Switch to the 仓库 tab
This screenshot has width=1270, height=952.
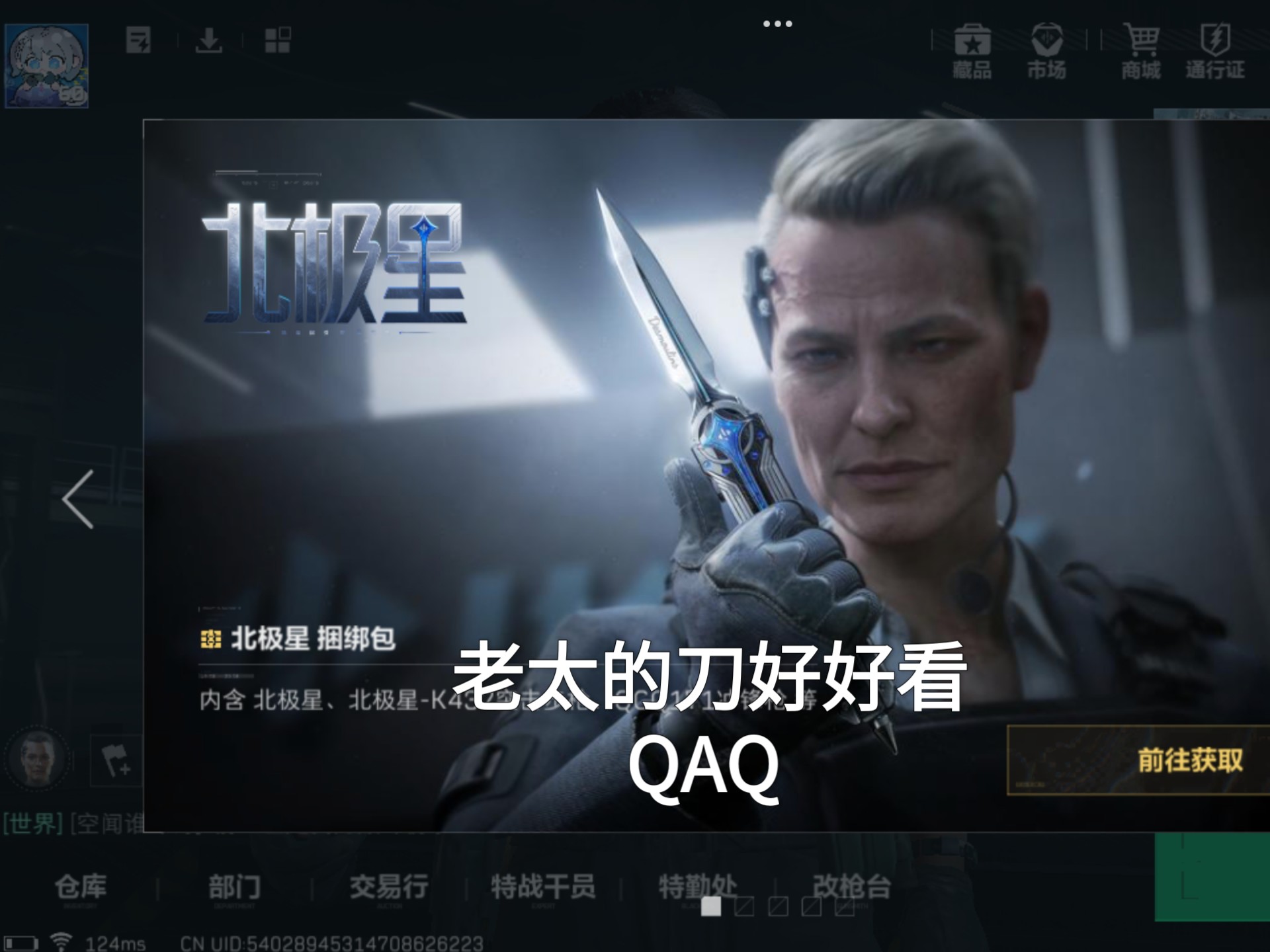coord(80,887)
